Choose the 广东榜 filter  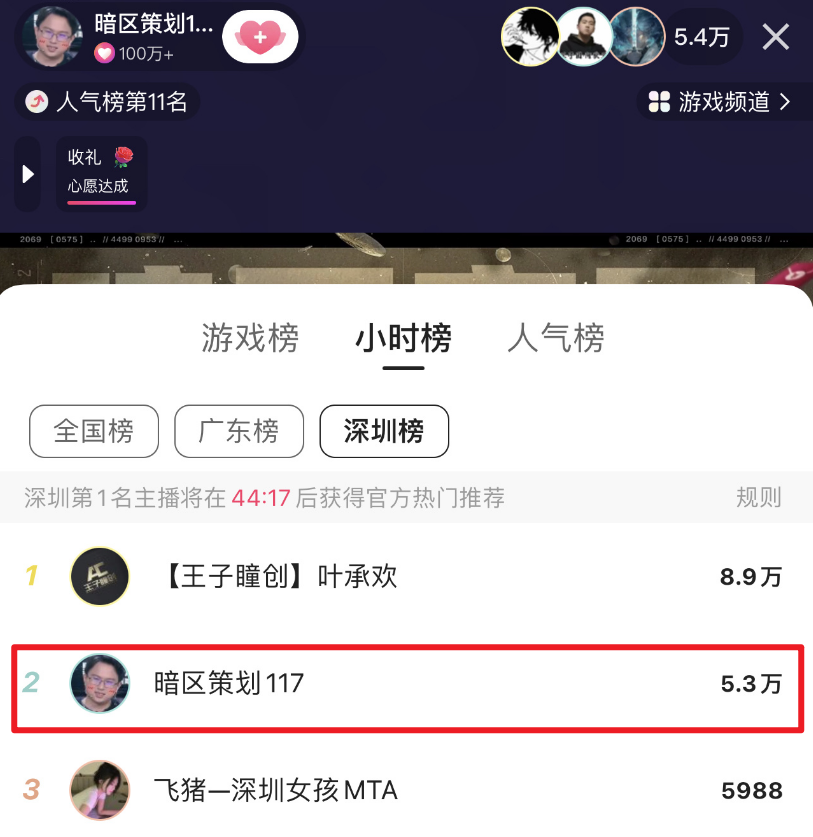coord(238,431)
